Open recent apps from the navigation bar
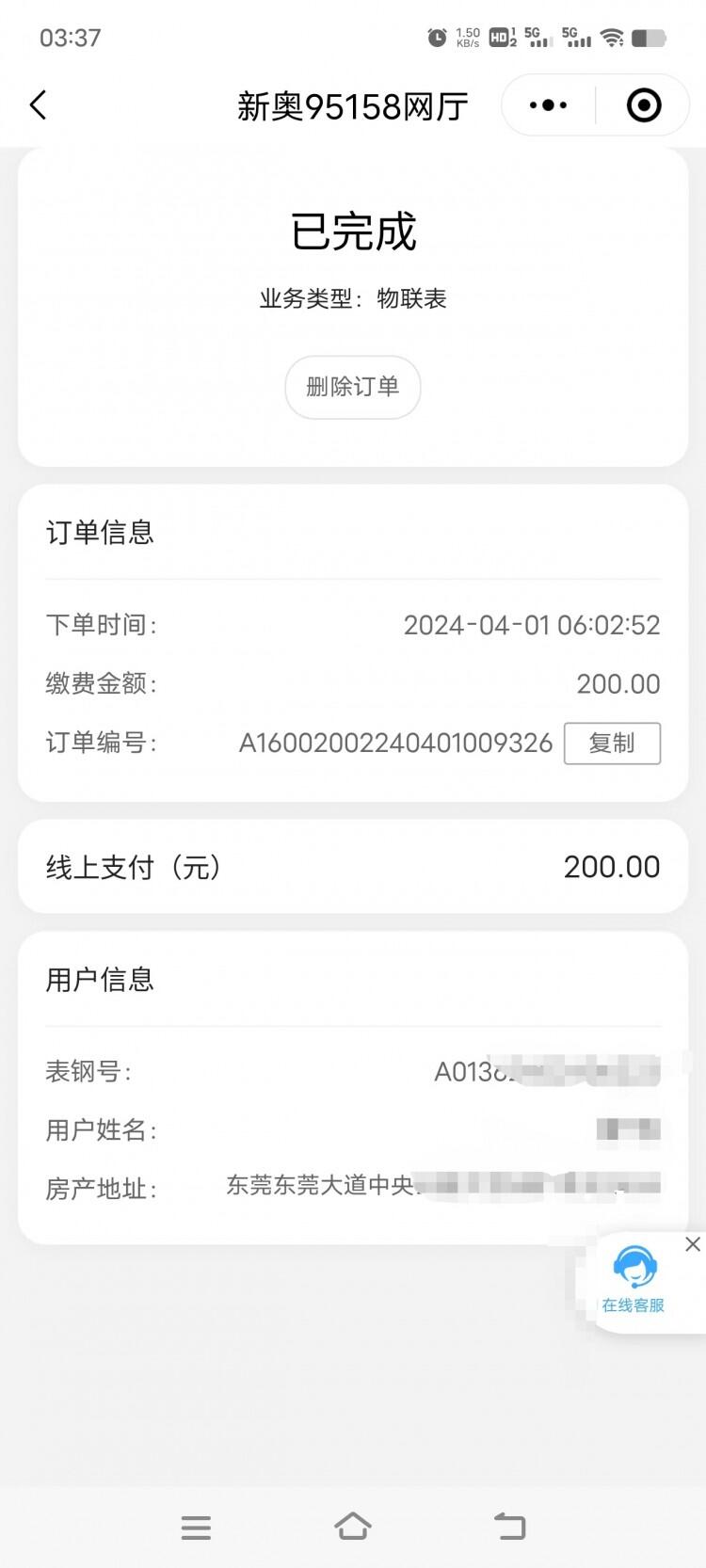Image resolution: width=706 pixels, height=1568 pixels. coord(196,1527)
